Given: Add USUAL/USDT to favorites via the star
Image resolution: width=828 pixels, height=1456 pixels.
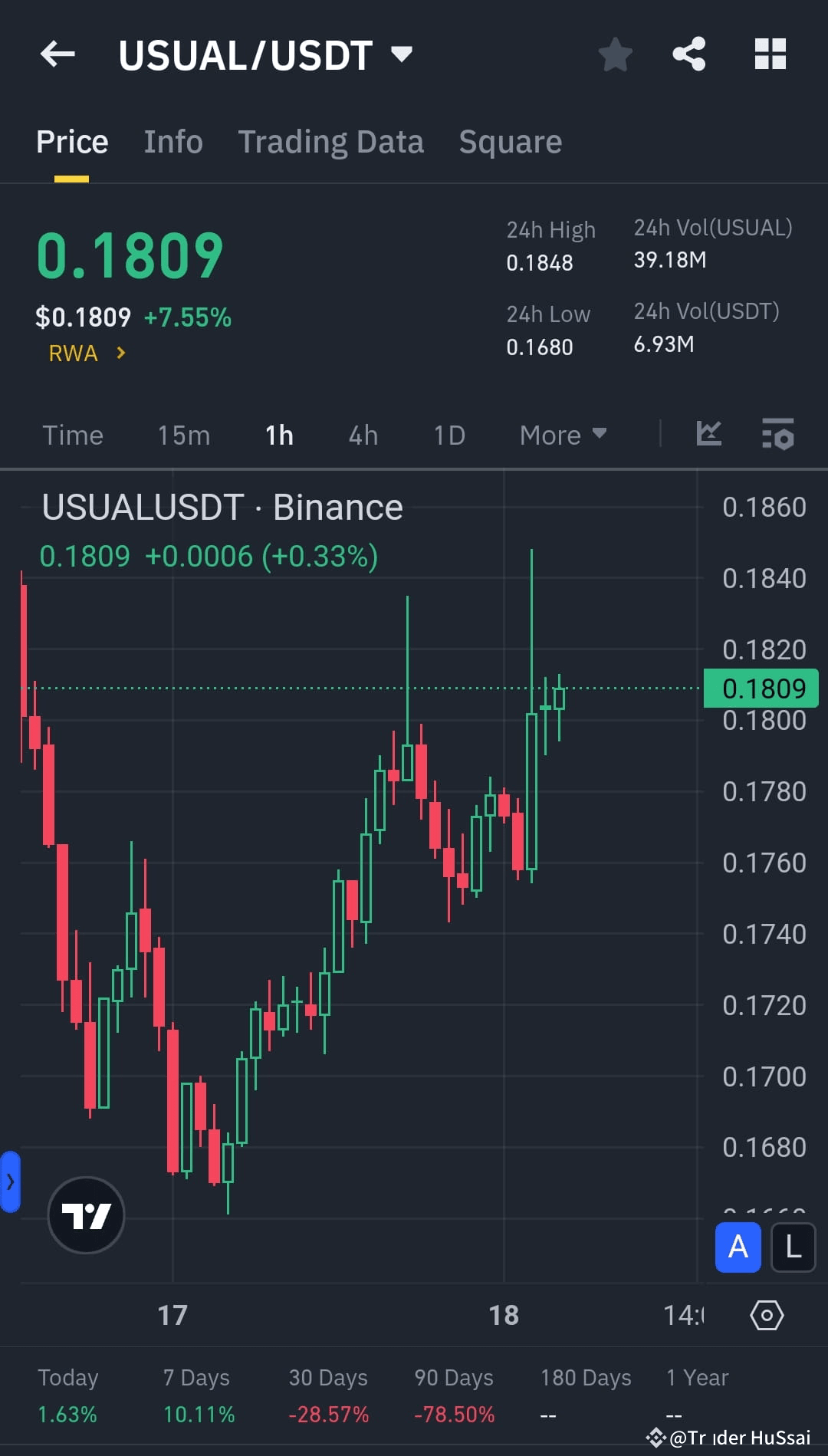Looking at the screenshot, I should [x=615, y=54].
